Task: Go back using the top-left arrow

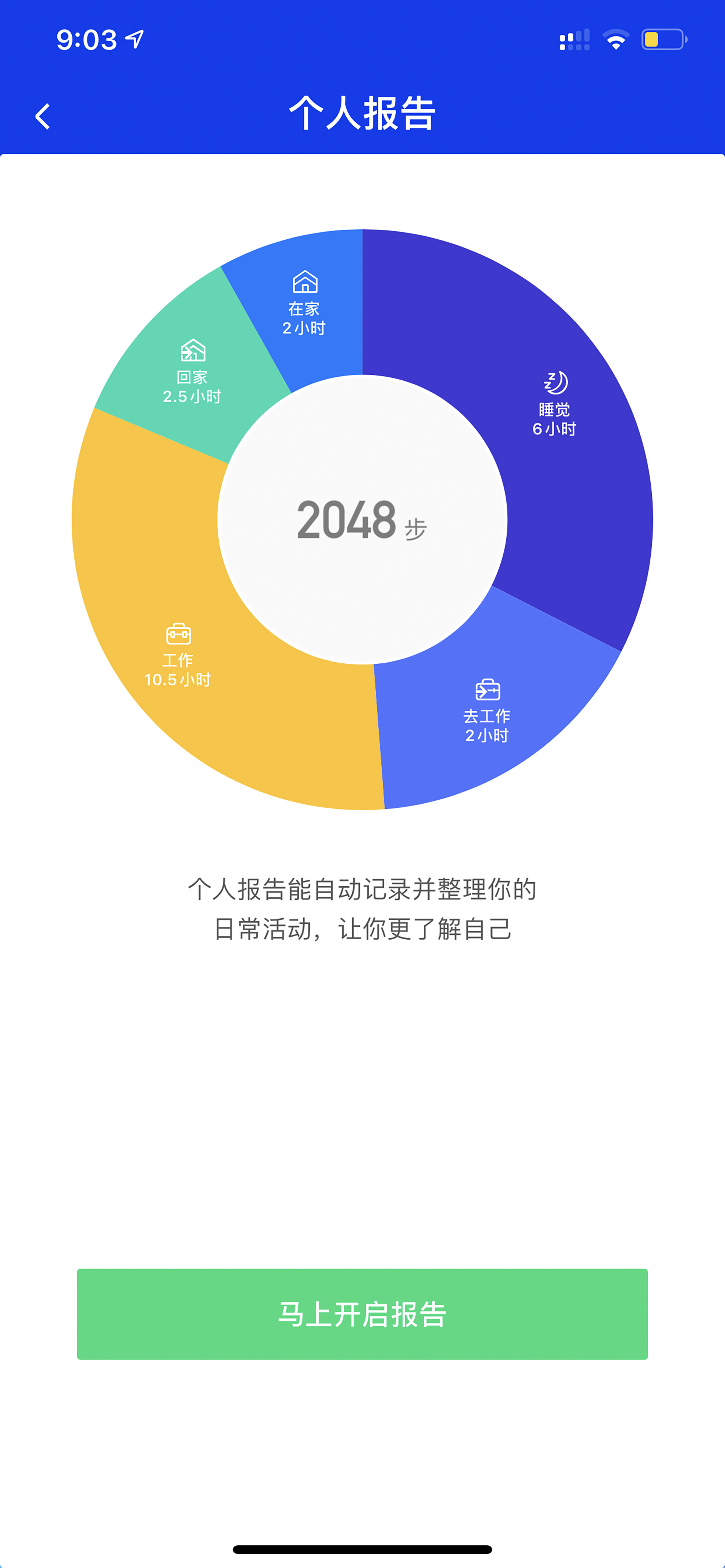Action: (x=43, y=115)
